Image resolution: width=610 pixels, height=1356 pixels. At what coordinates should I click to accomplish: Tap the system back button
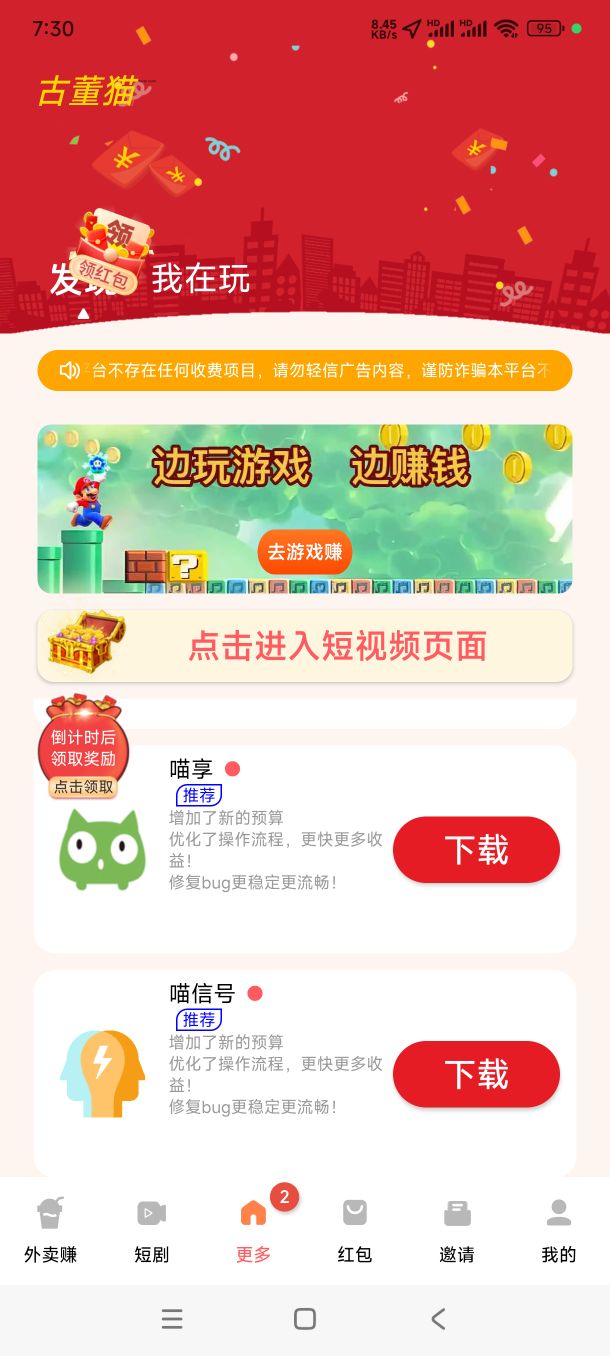(x=438, y=1319)
